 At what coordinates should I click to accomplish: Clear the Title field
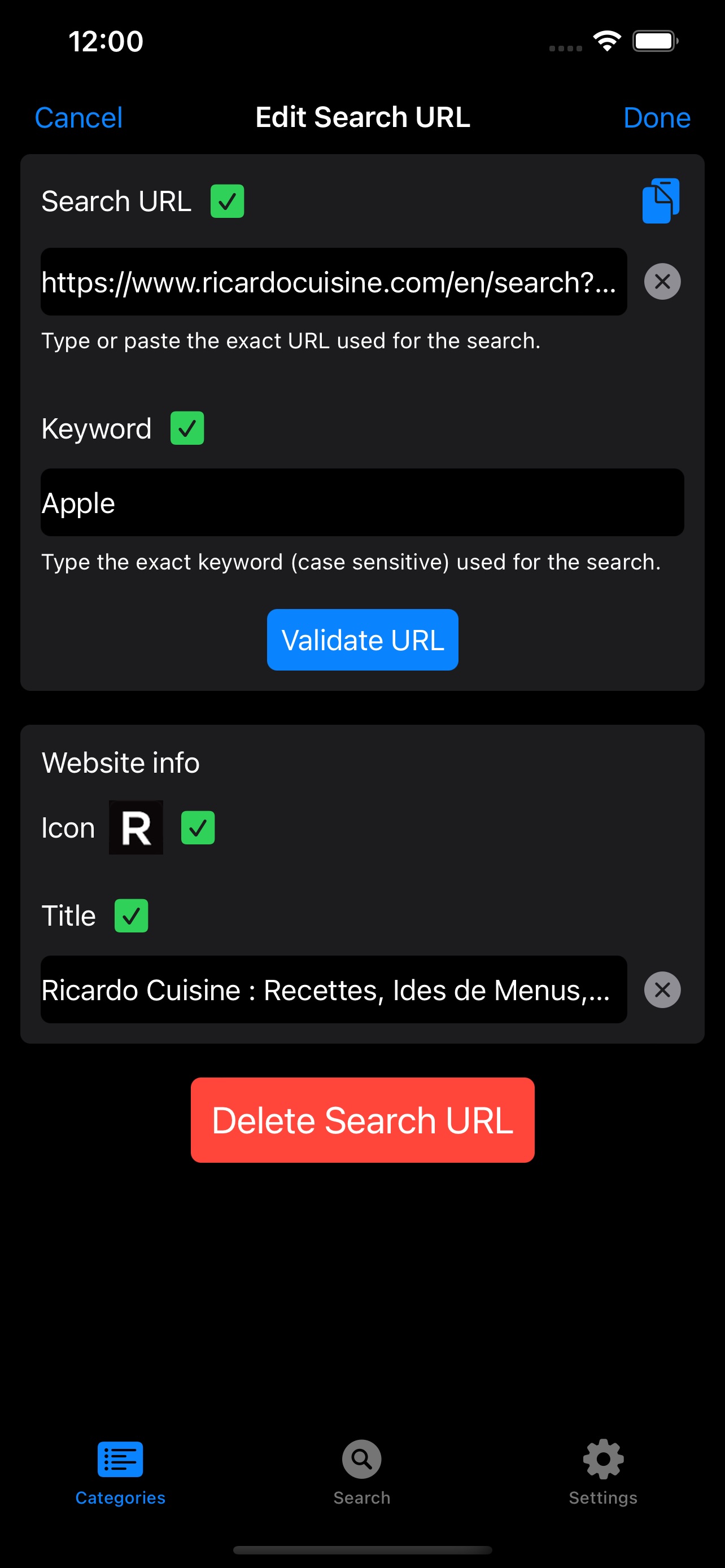click(x=662, y=990)
